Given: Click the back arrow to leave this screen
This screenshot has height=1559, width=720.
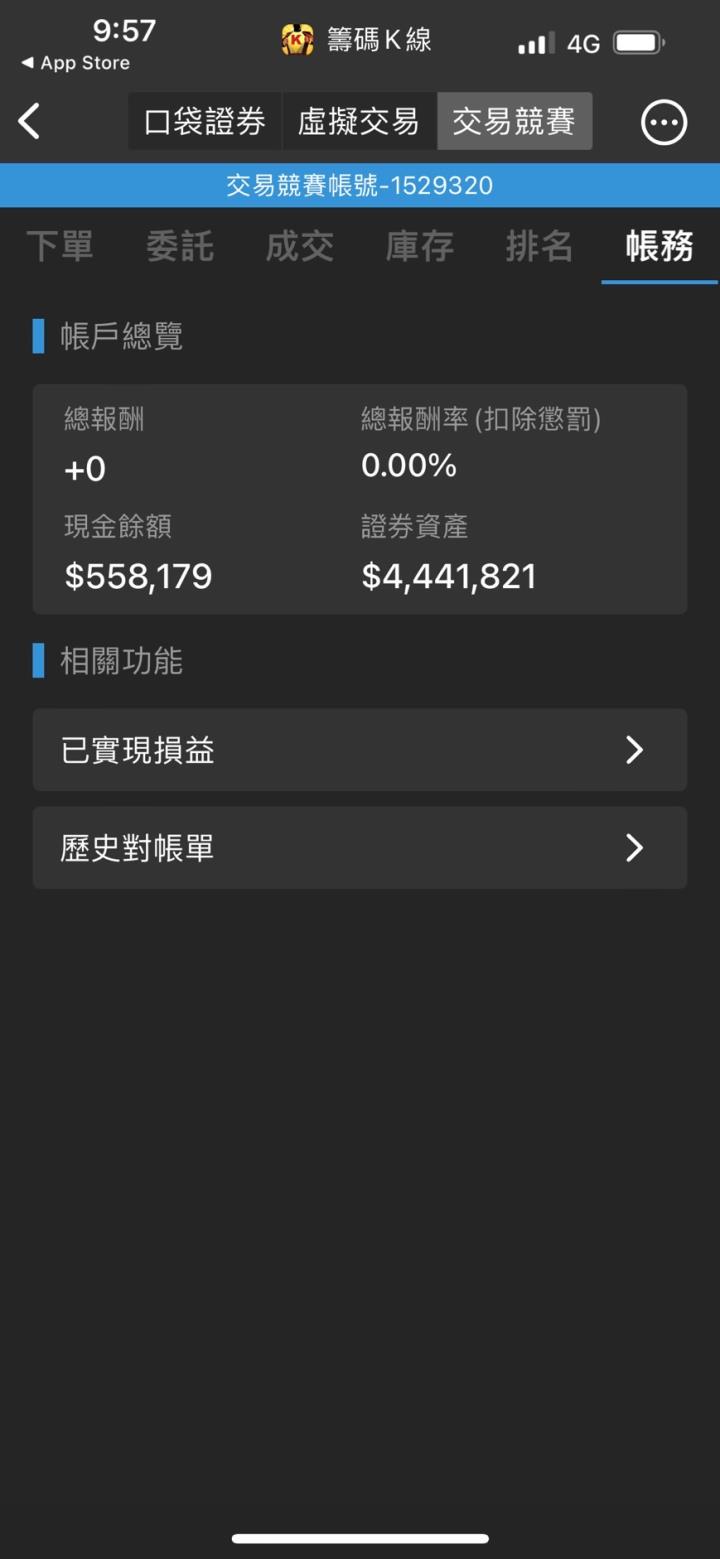Looking at the screenshot, I should coord(28,120).
